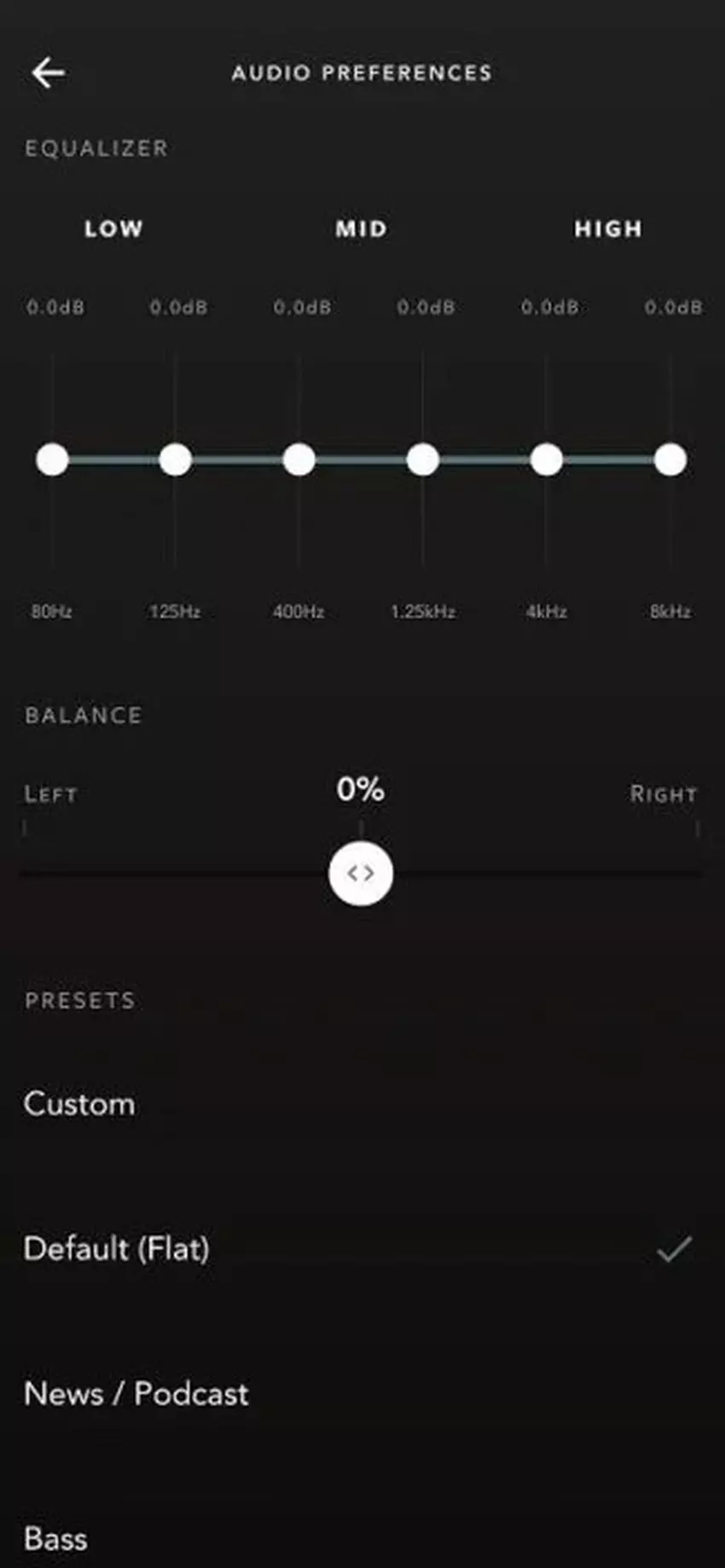This screenshot has height=1568, width=725.
Task: Tap the 8kHz equalizer slider handle
Action: pos(670,460)
